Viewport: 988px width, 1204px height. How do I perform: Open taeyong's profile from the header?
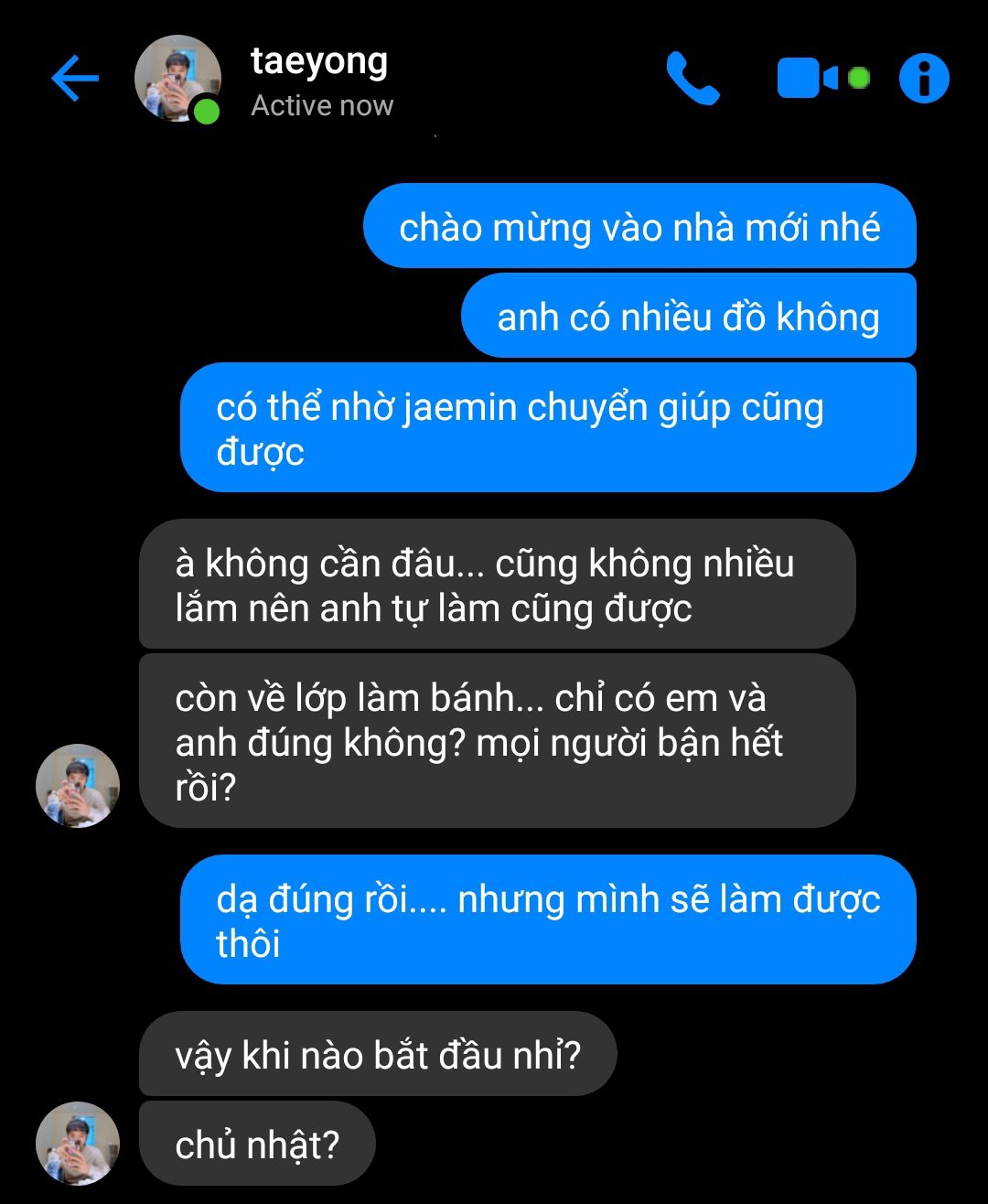pos(319,62)
